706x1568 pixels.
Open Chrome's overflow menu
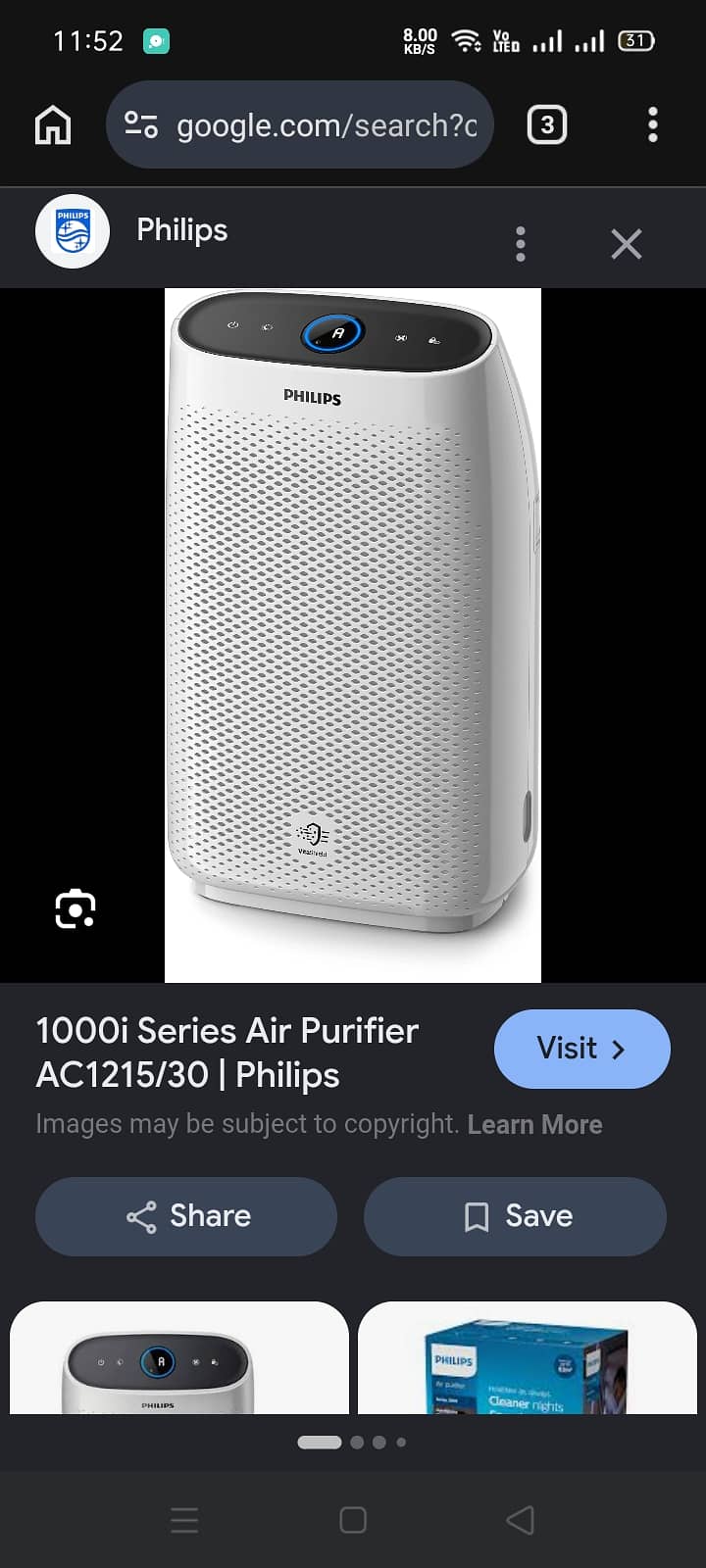pyautogui.click(x=653, y=125)
